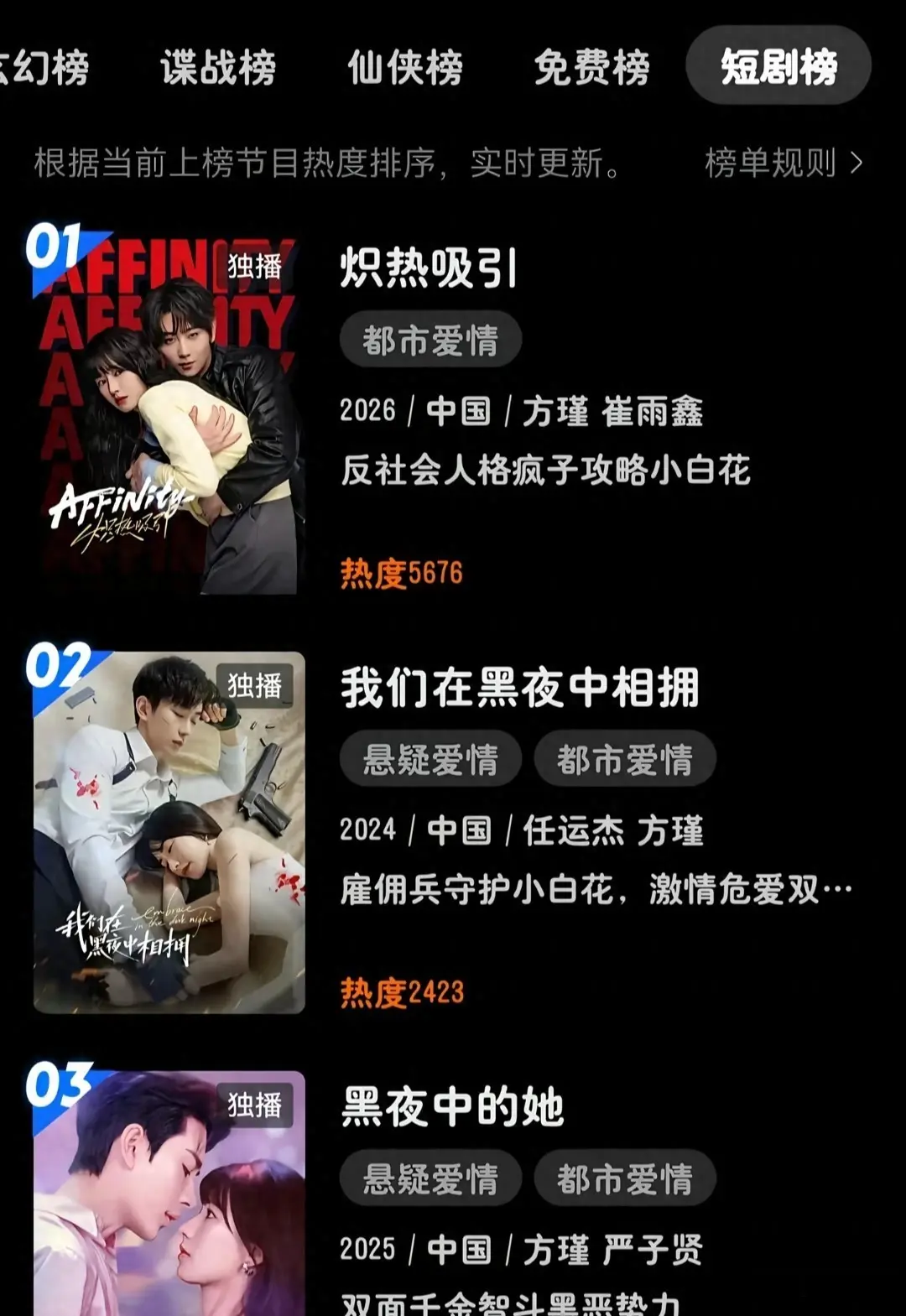Tap the 悬疑爱情 tag under 黑夜中的她
This screenshot has height=1316, width=906.
[x=430, y=1178]
